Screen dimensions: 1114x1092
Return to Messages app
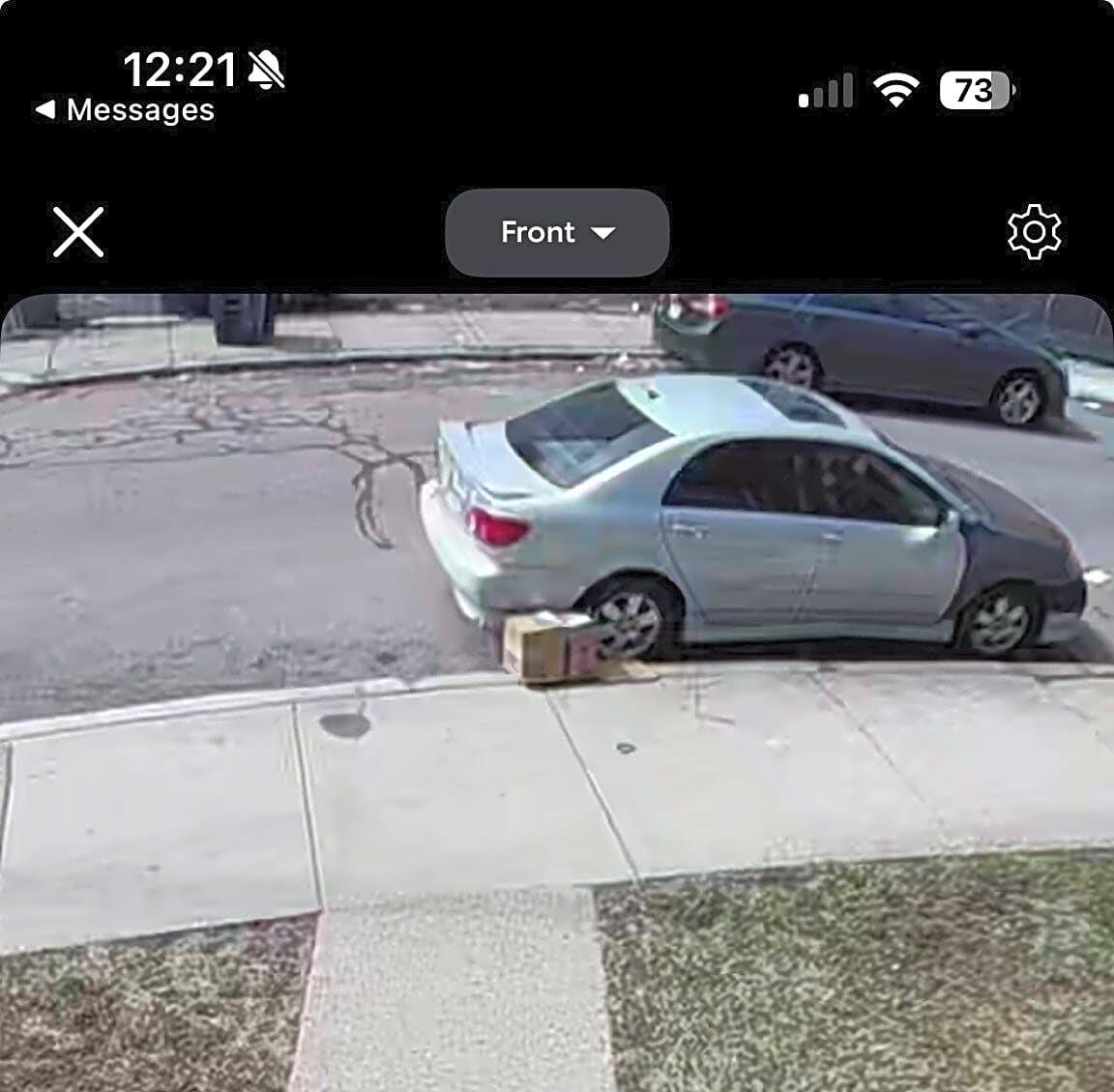click(126, 110)
